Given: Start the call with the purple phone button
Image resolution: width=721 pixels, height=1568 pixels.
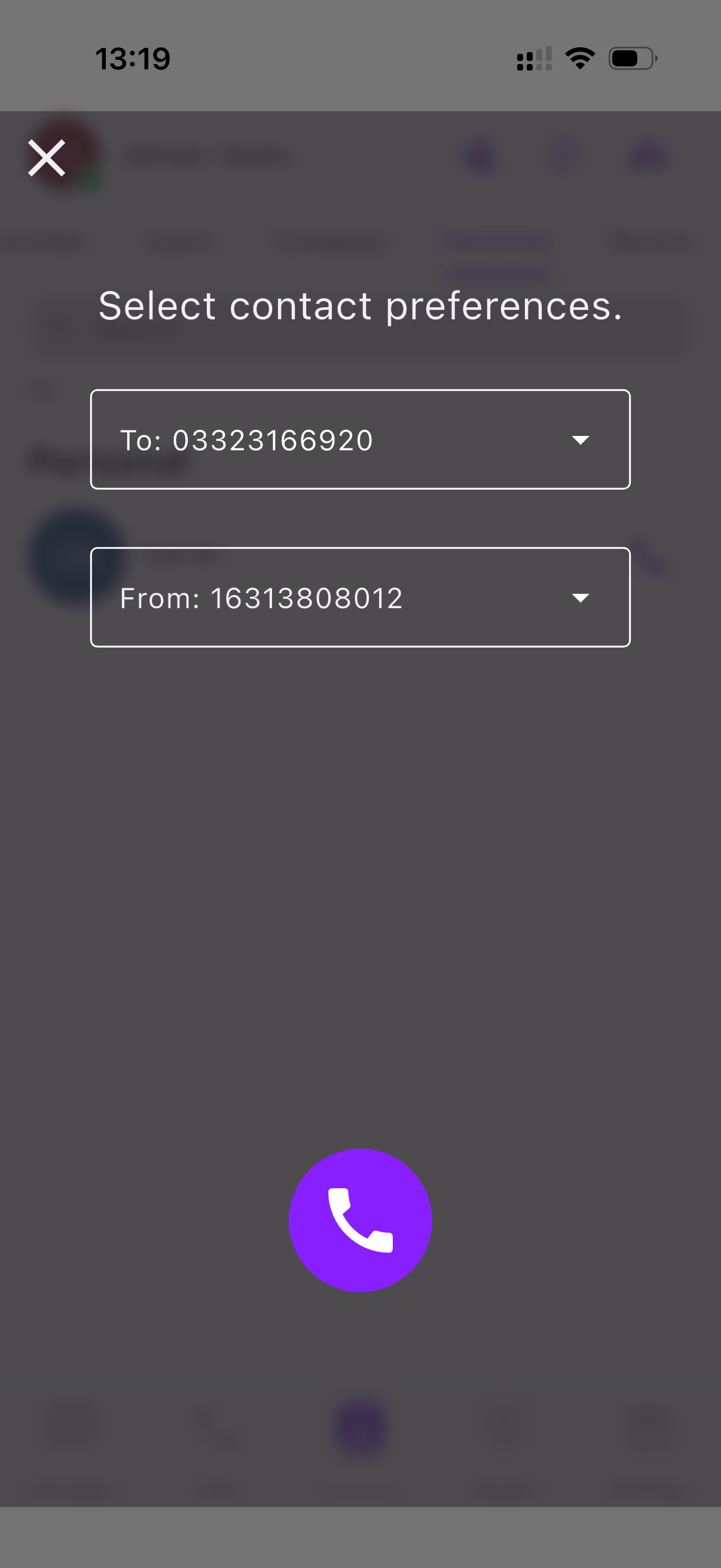Looking at the screenshot, I should [x=360, y=1220].
